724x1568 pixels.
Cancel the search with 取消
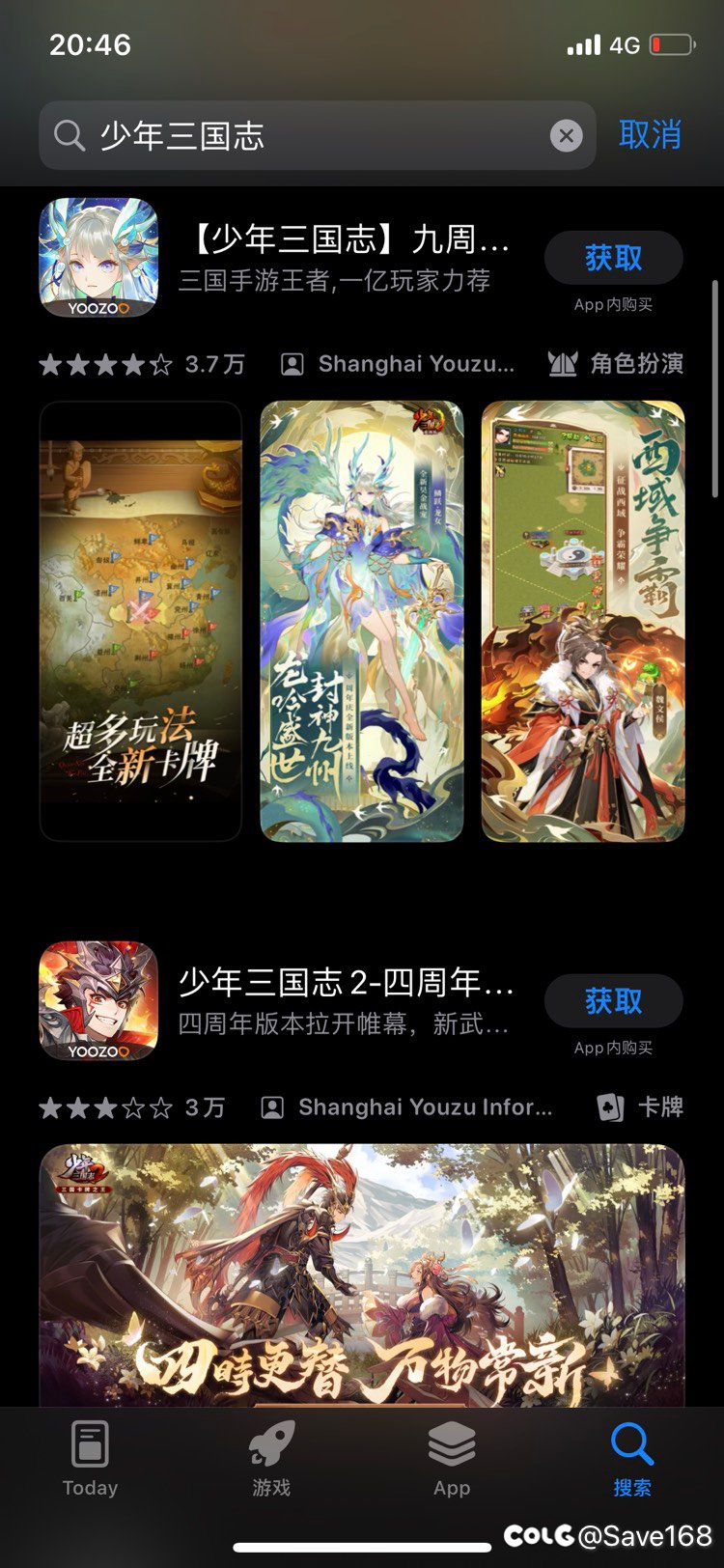[650, 135]
